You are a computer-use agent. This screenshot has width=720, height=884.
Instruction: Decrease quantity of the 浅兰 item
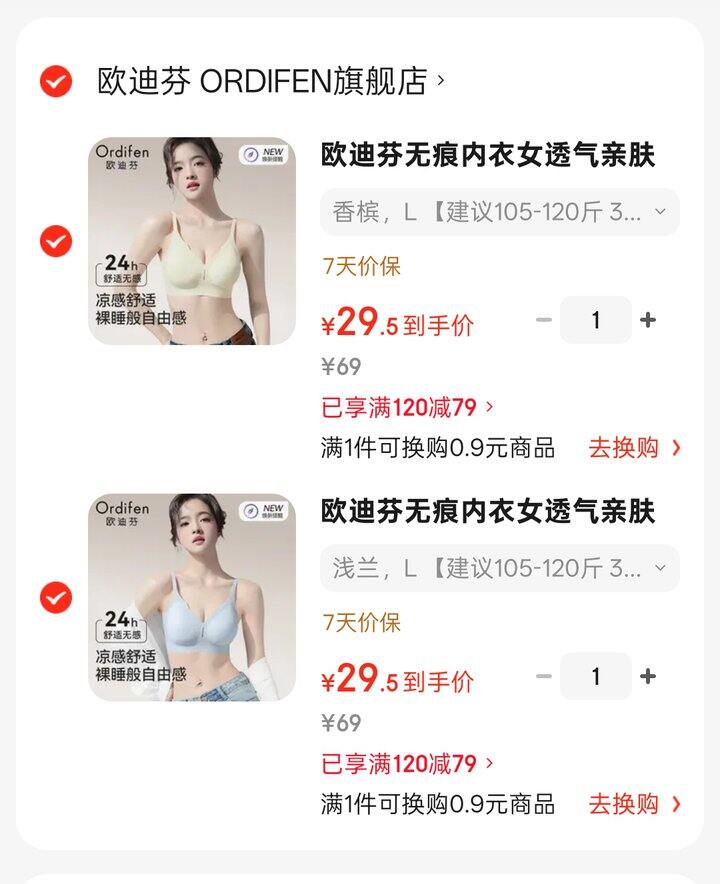point(544,676)
